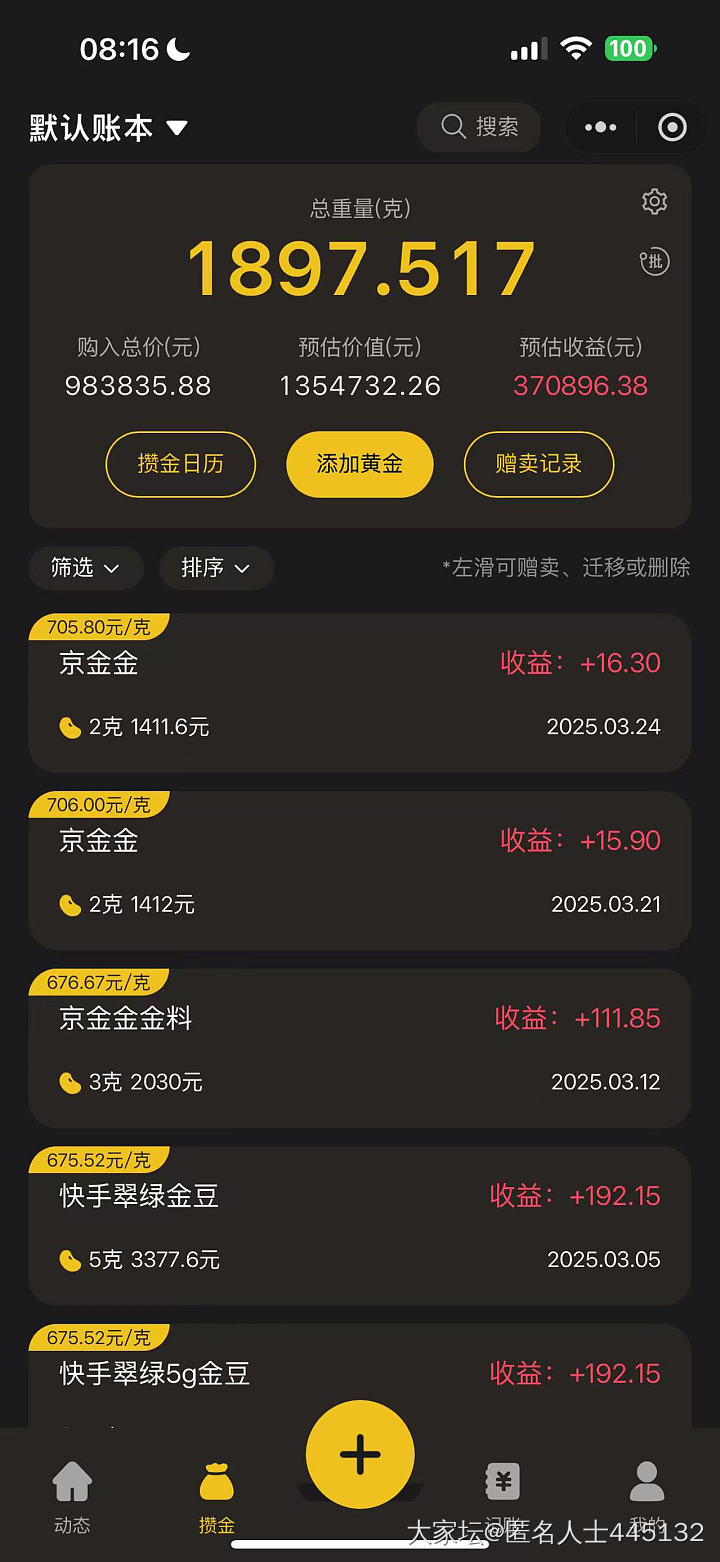Close the mini program via the circle icon
720x1562 pixels.
(x=672, y=127)
